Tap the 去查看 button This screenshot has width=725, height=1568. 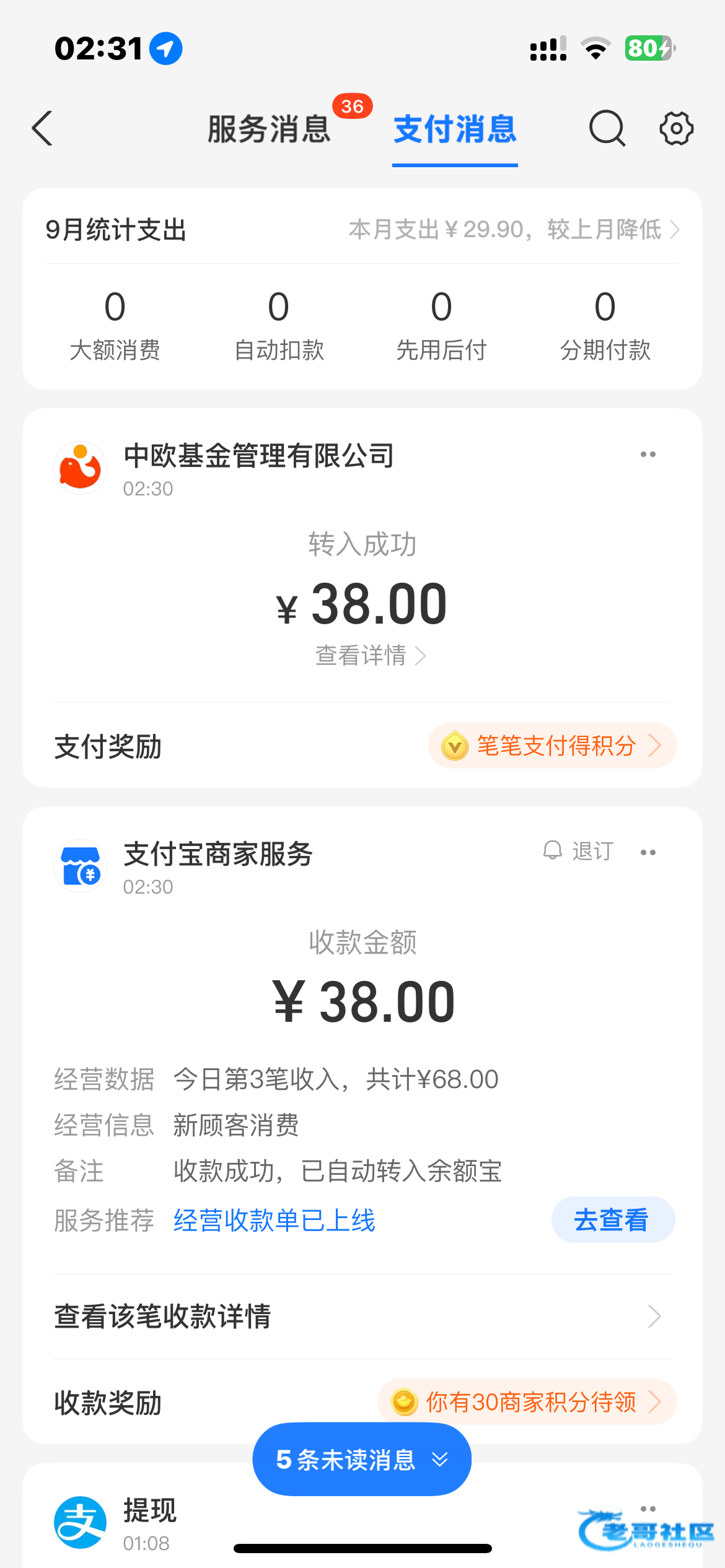coord(612,1220)
